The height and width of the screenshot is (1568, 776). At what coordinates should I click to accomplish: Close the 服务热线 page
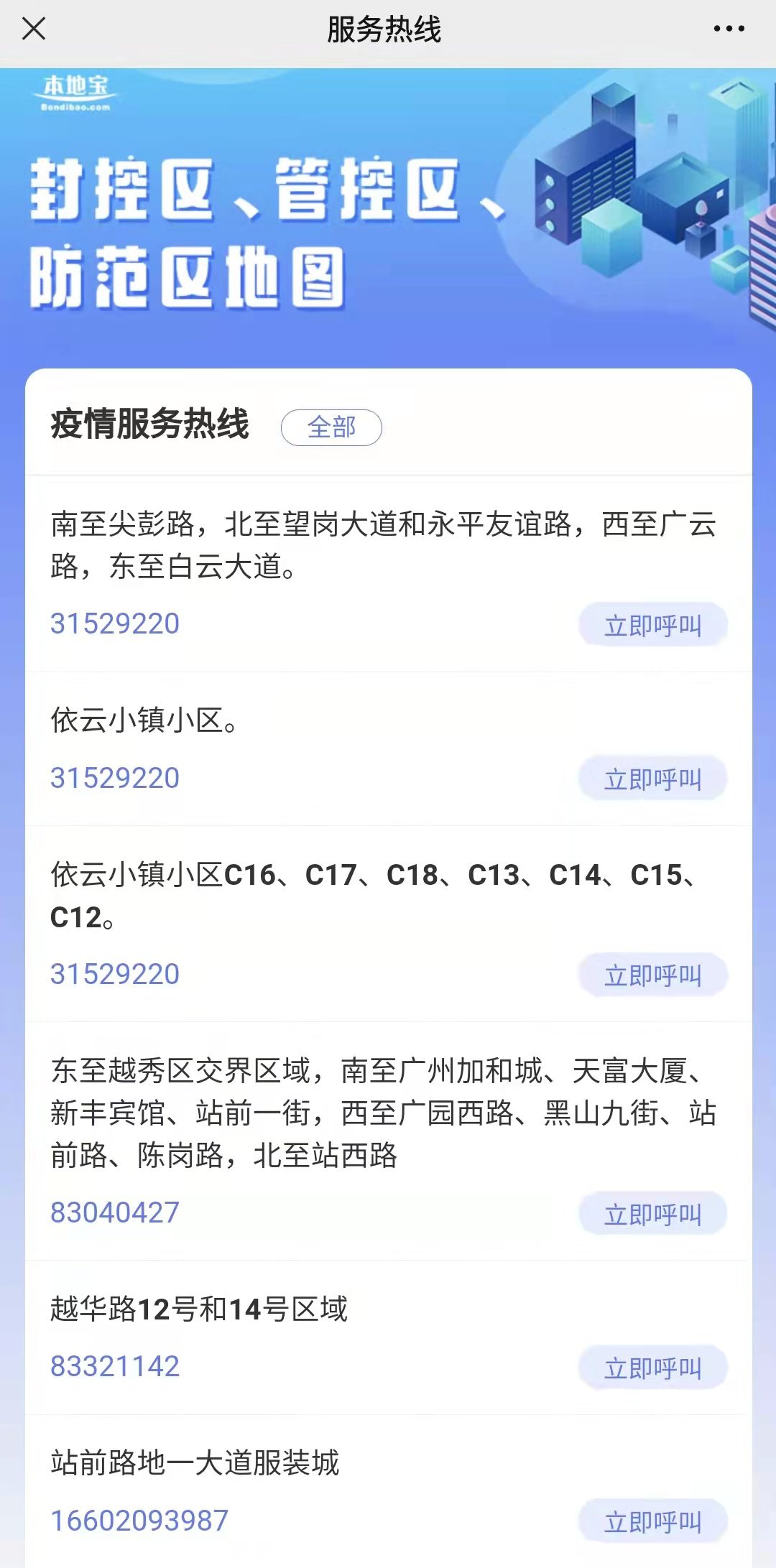[x=34, y=29]
